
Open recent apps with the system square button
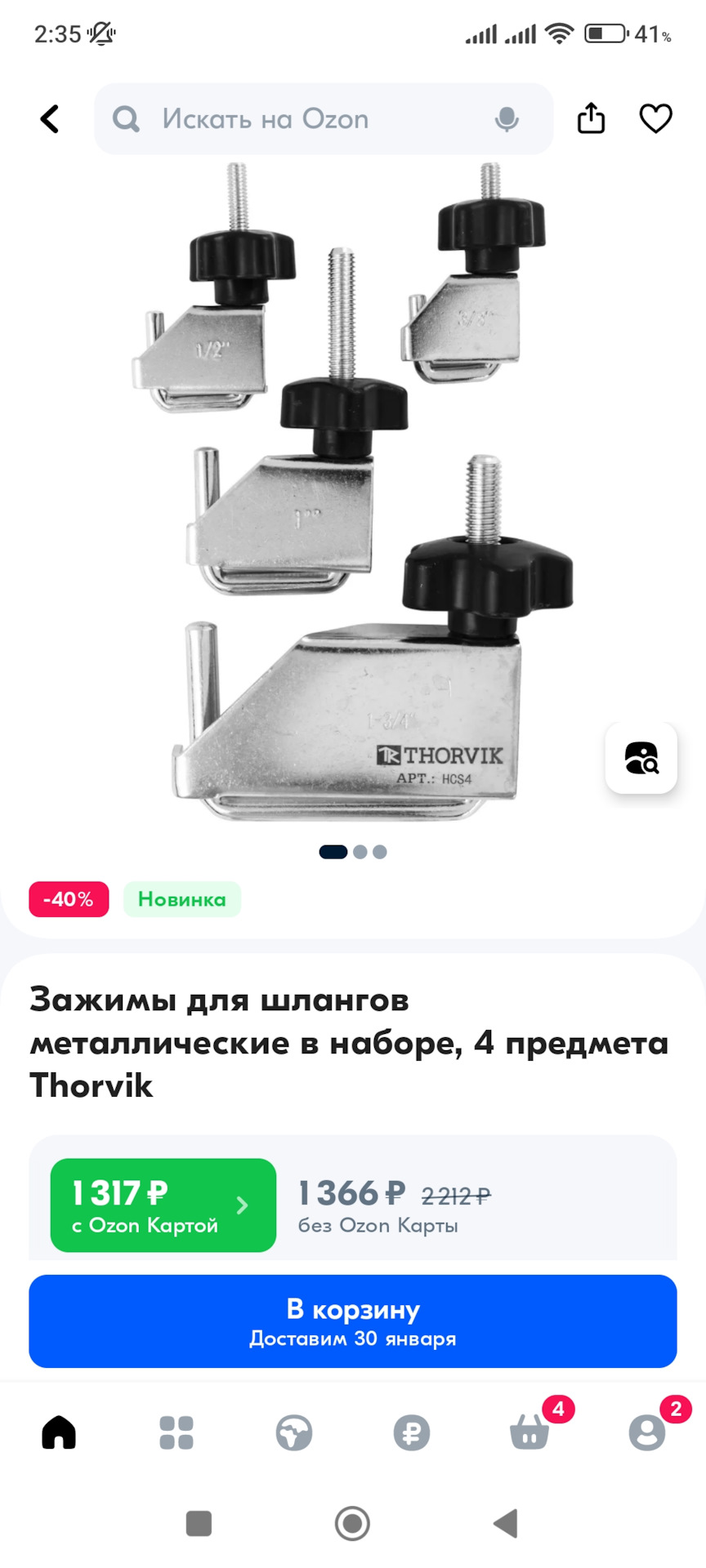pos(199,1523)
